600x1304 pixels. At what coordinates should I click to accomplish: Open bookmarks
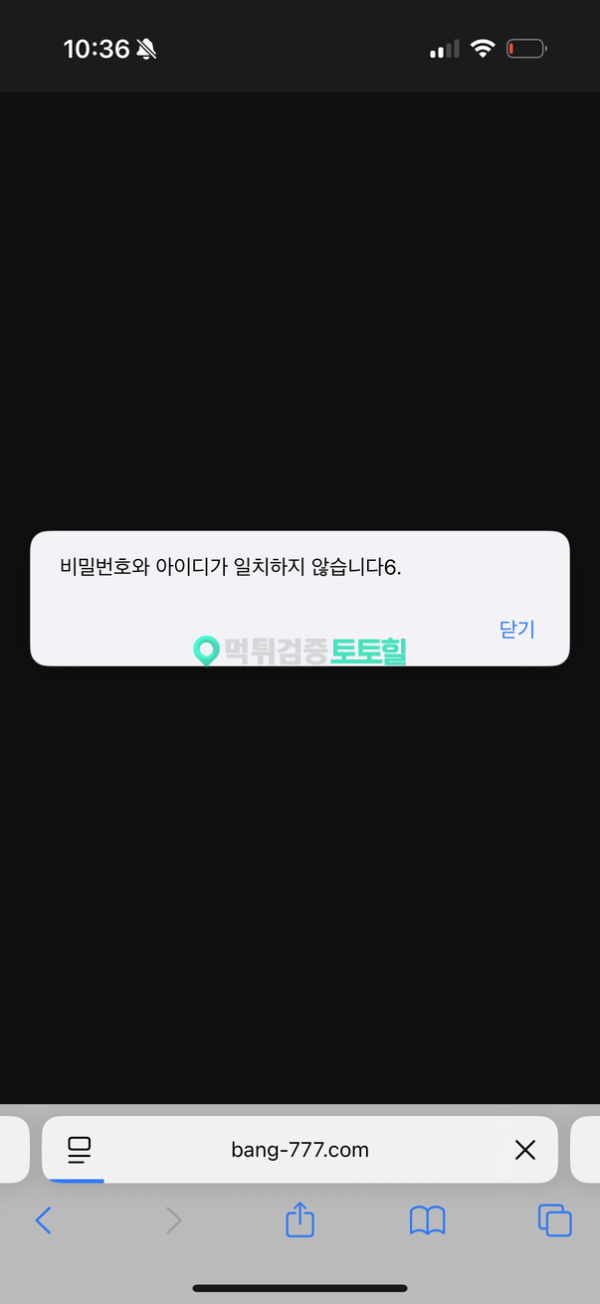tap(427, 1220)
